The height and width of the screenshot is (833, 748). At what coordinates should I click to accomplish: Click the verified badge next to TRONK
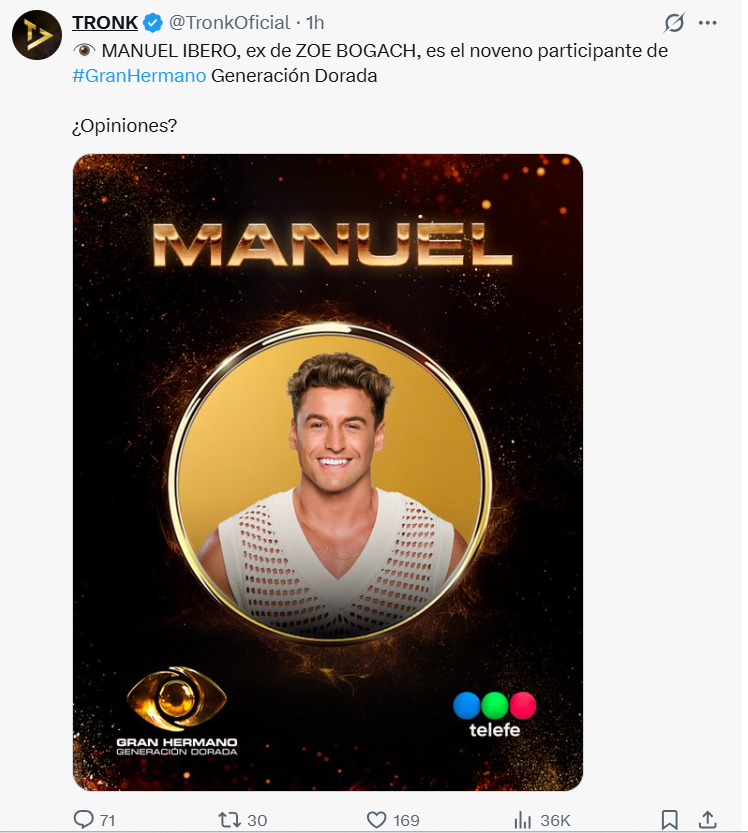pyautogui.click(x=152, y=21)
